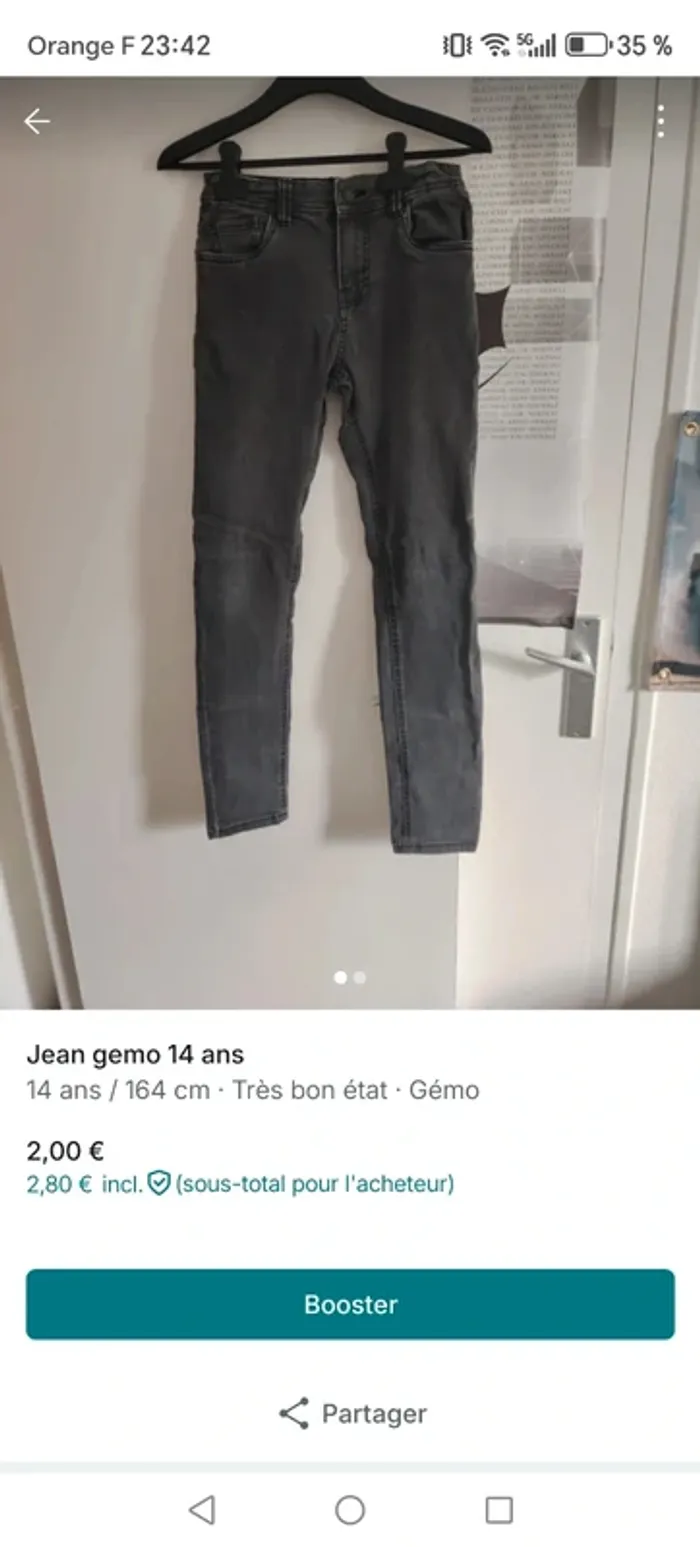Tap the Booster button

coord(350,1304)
